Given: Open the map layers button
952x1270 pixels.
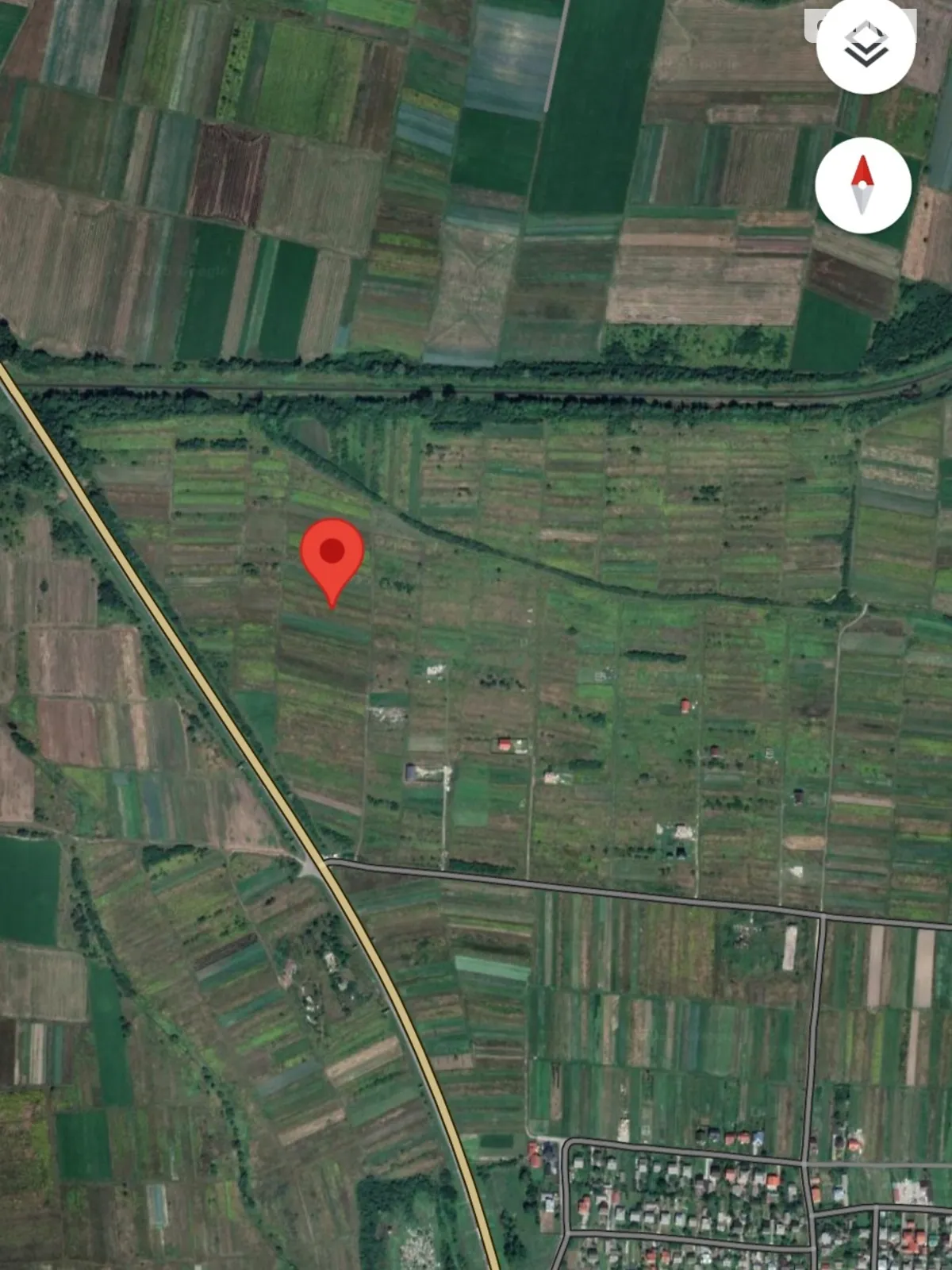Looking at the screenshot, I should point(865,45).
